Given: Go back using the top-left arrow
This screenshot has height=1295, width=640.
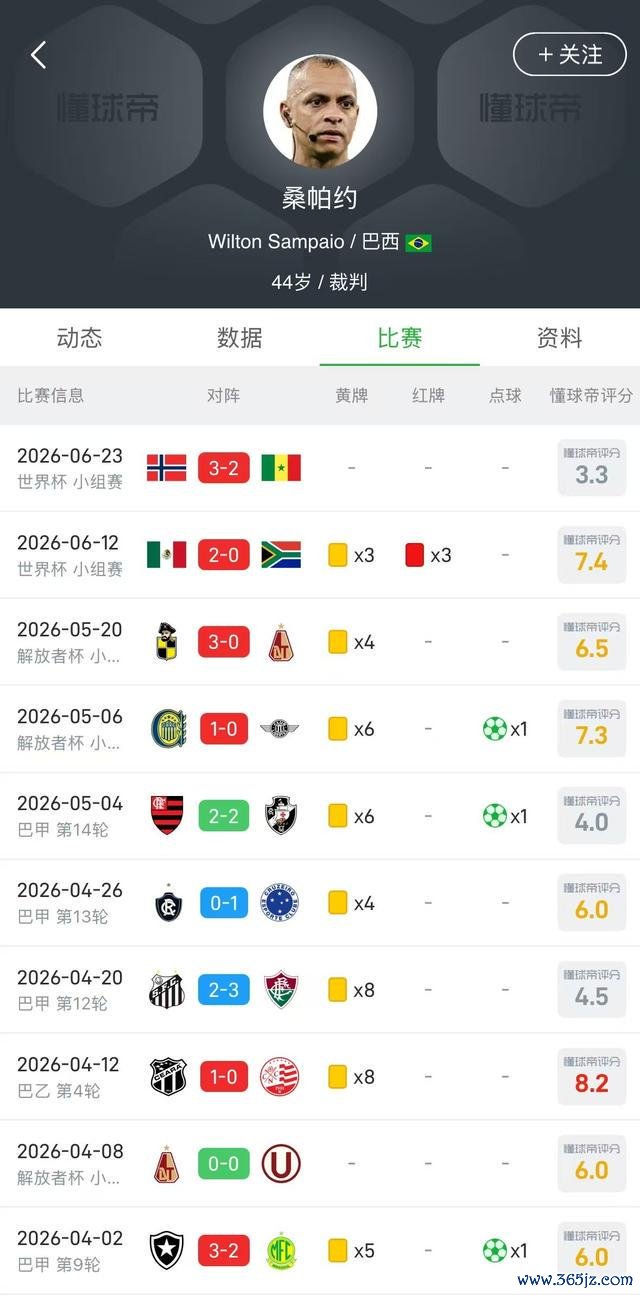Looking at the screenshot, I should [x=39, y=55].
